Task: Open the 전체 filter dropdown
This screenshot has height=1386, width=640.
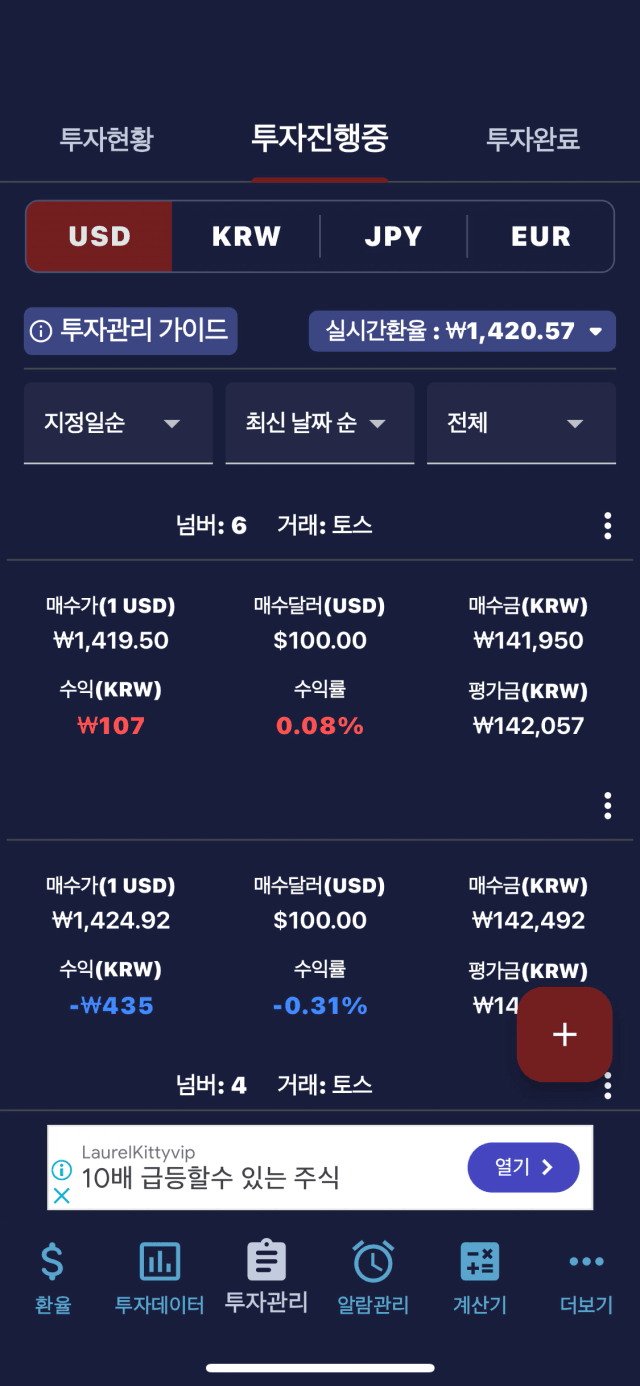Action: (521, 423)
